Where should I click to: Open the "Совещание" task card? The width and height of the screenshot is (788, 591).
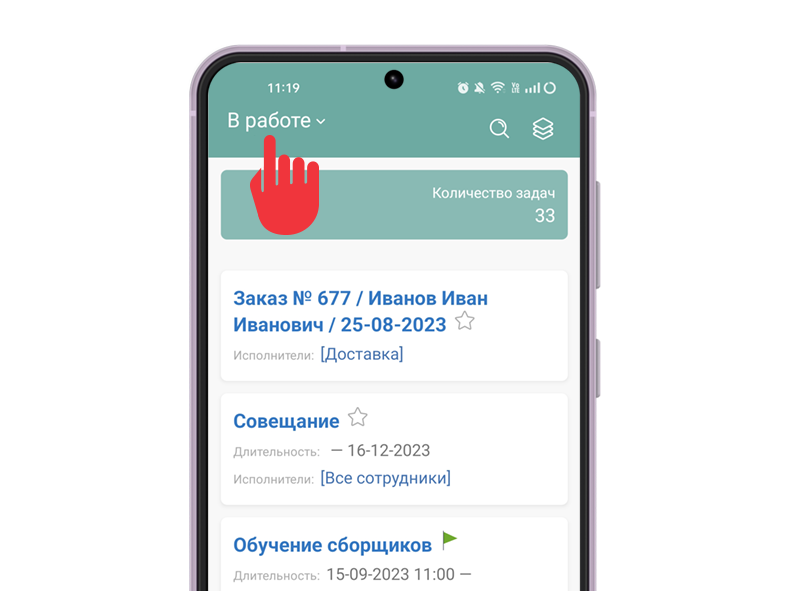[286, 421]
